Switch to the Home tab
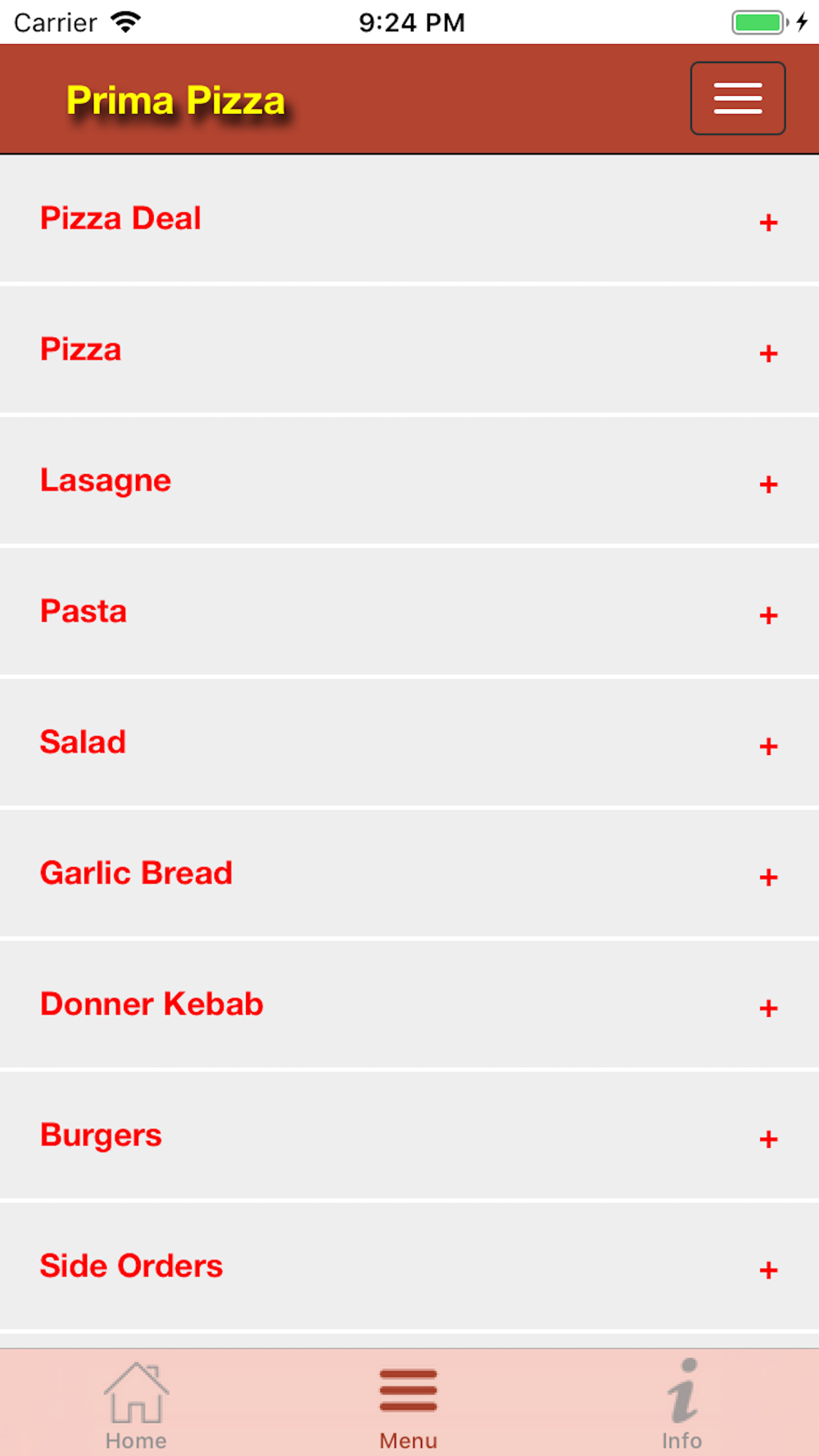 (x=136, y=1404)
